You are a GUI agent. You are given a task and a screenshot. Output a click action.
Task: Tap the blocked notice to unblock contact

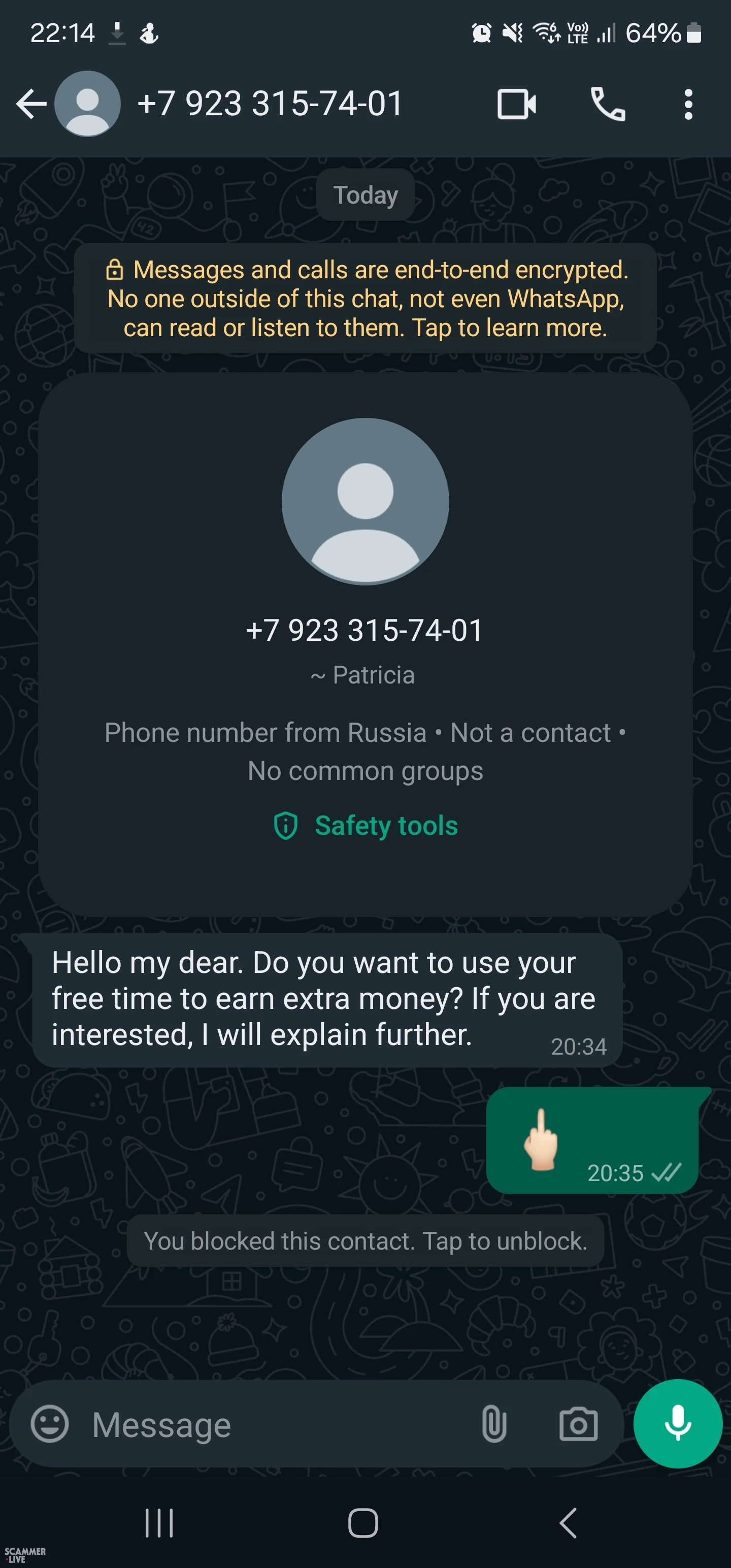click(365, 1240)
